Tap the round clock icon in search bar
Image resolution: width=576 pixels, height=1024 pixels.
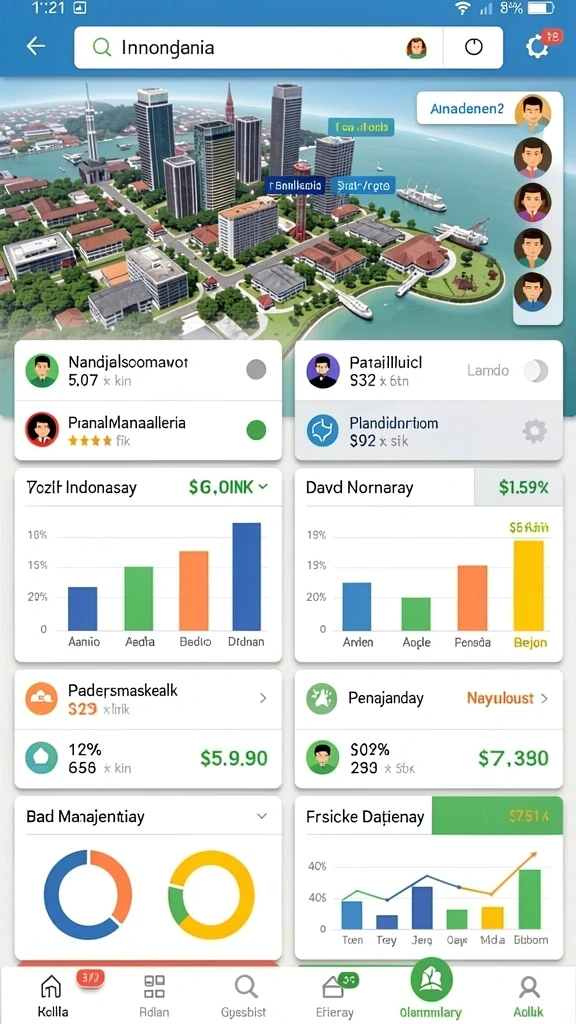[x=473, y=47]
